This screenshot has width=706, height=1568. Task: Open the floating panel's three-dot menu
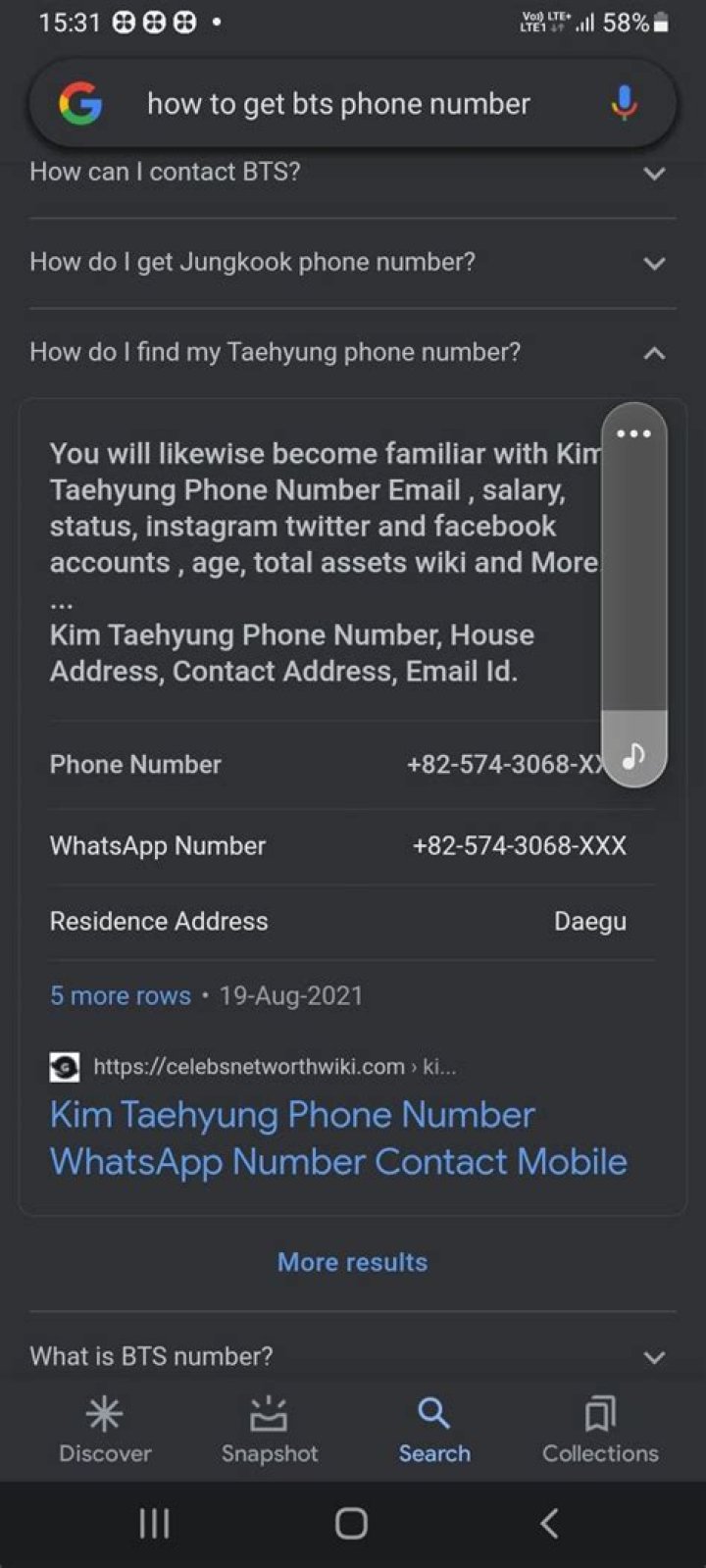(x=633, y=433)
